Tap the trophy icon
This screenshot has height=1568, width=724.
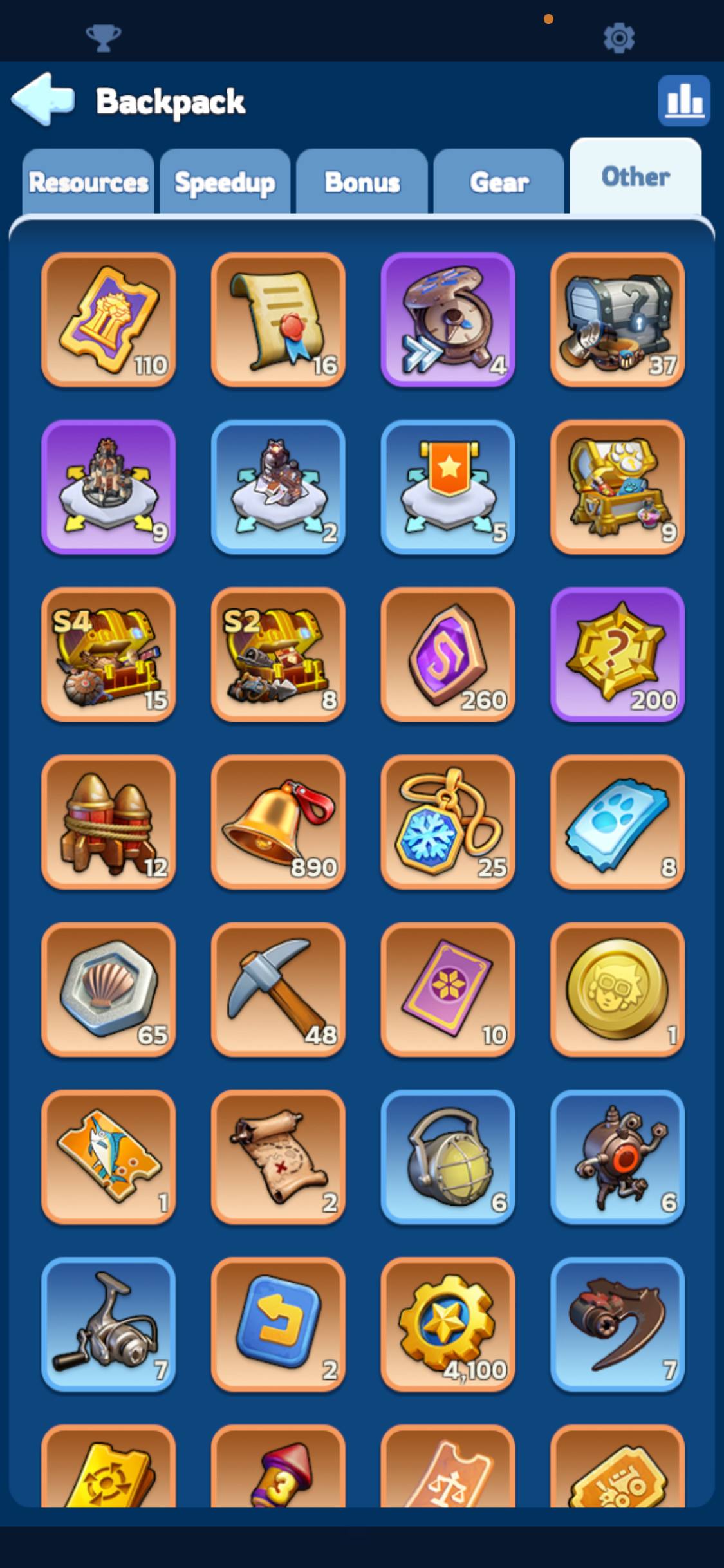103,38
